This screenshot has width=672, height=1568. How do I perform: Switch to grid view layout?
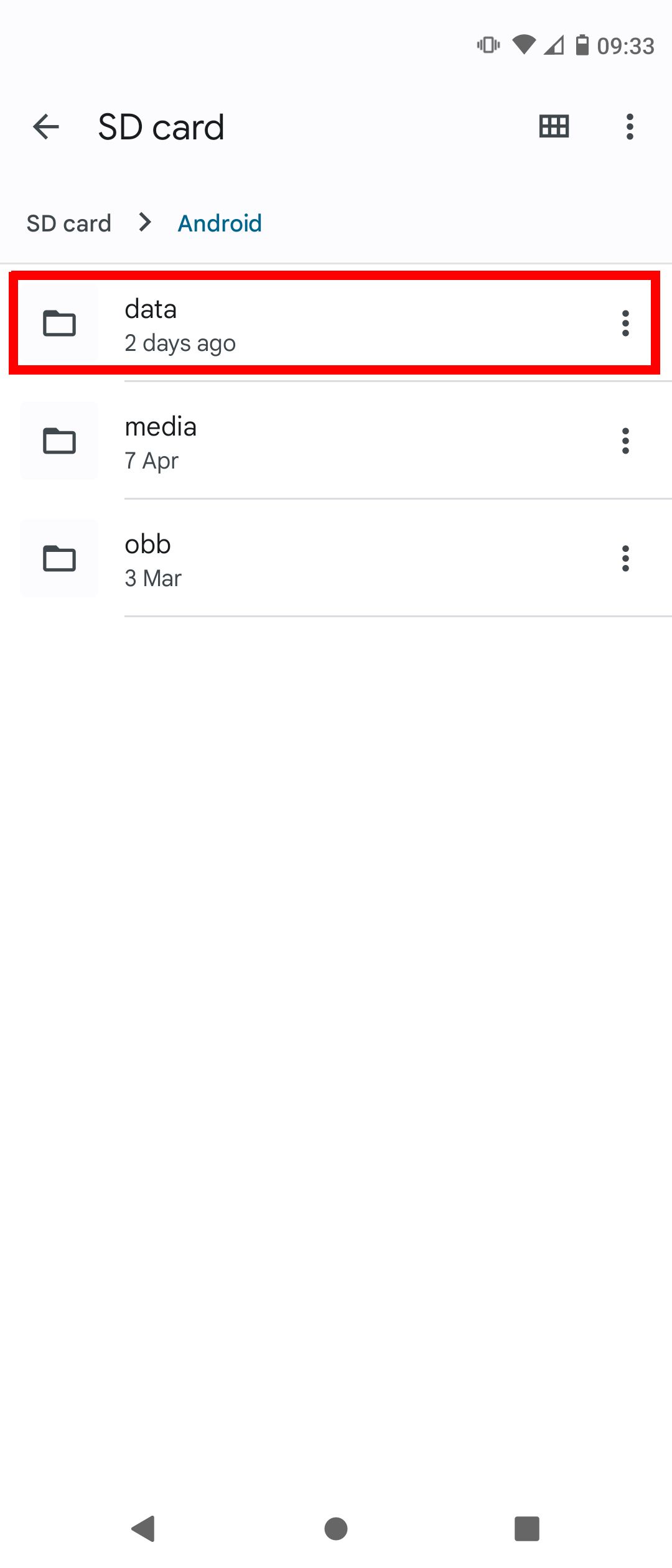coord(554,127)
